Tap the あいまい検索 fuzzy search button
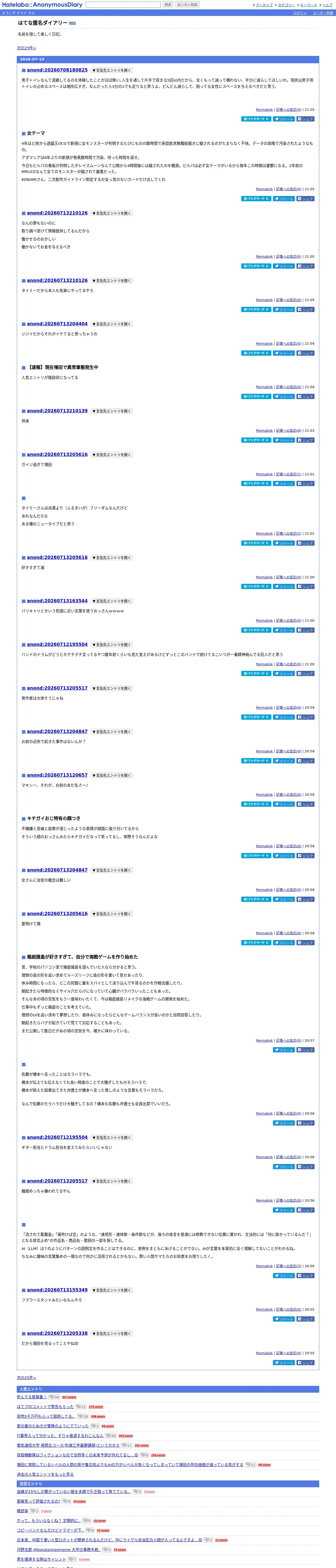 187,5
